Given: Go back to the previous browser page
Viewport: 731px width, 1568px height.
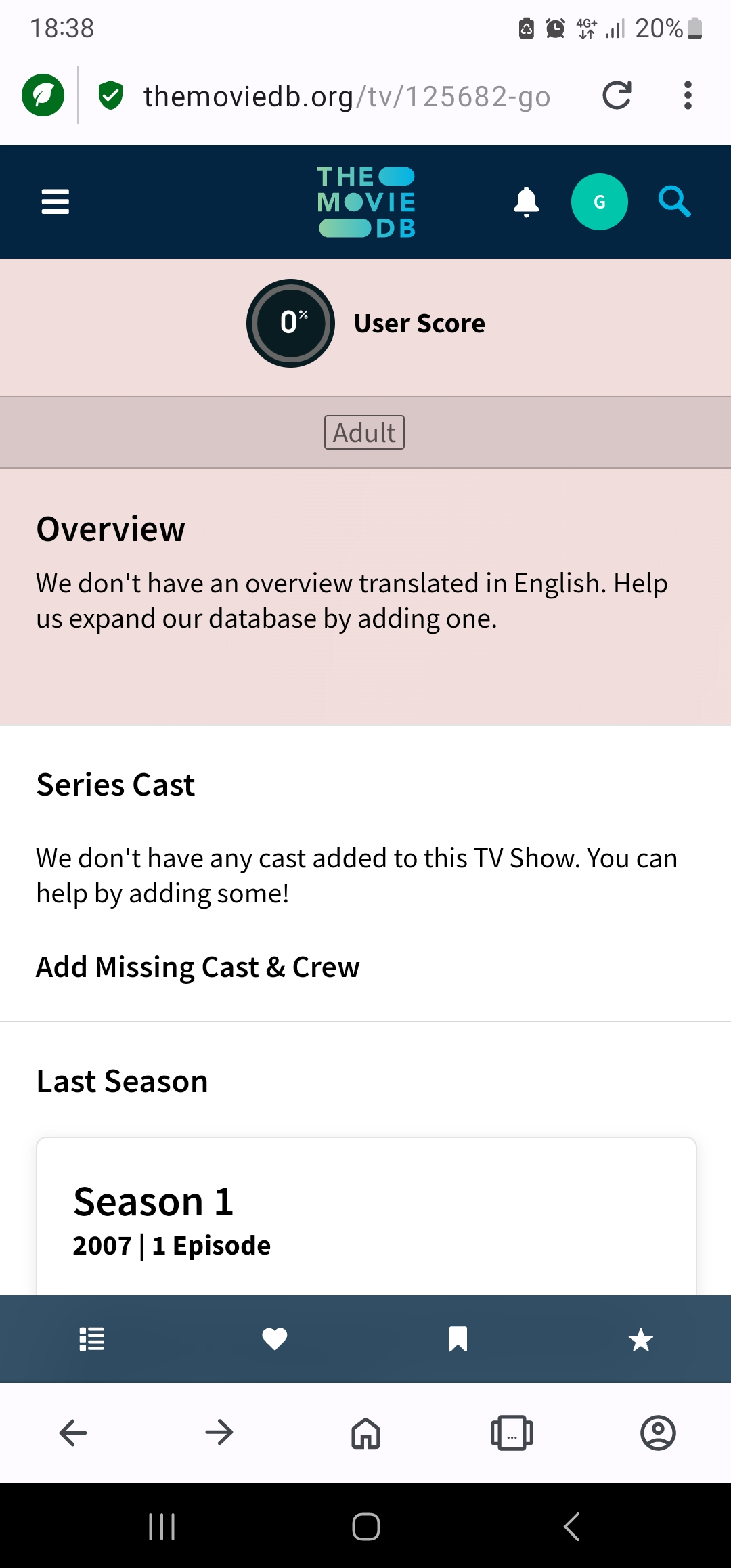Looking at the screenshot, I should pyautogui.click(x=73, y=1433).
